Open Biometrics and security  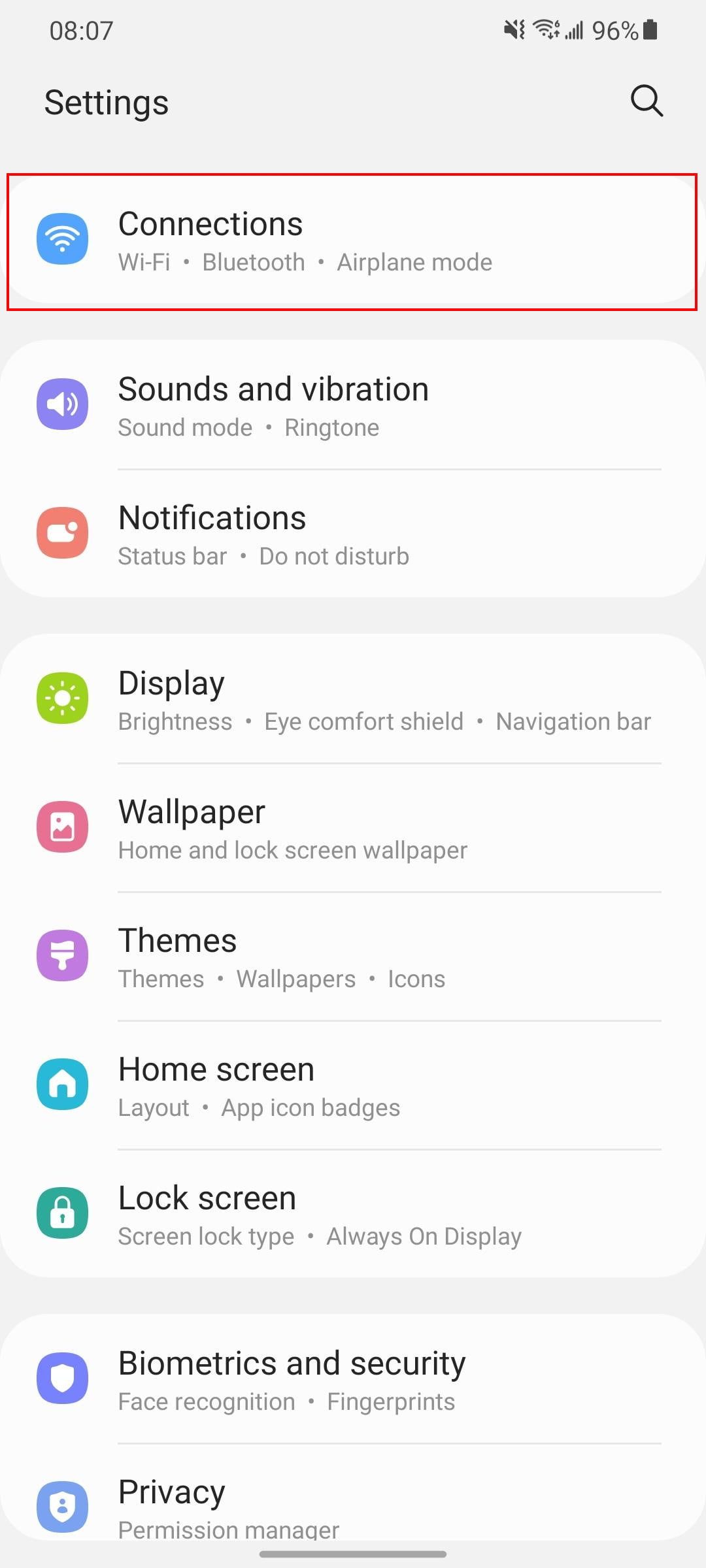[352, 1379]
